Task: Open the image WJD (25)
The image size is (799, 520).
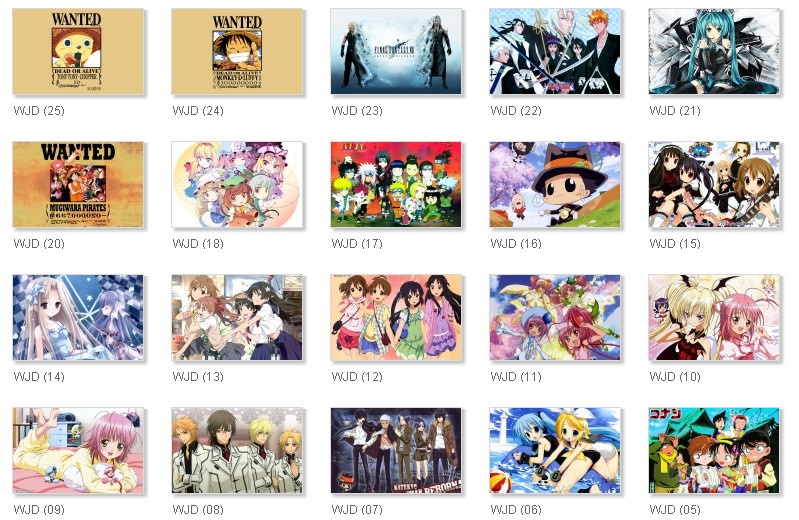Action: tap(78, 52)
